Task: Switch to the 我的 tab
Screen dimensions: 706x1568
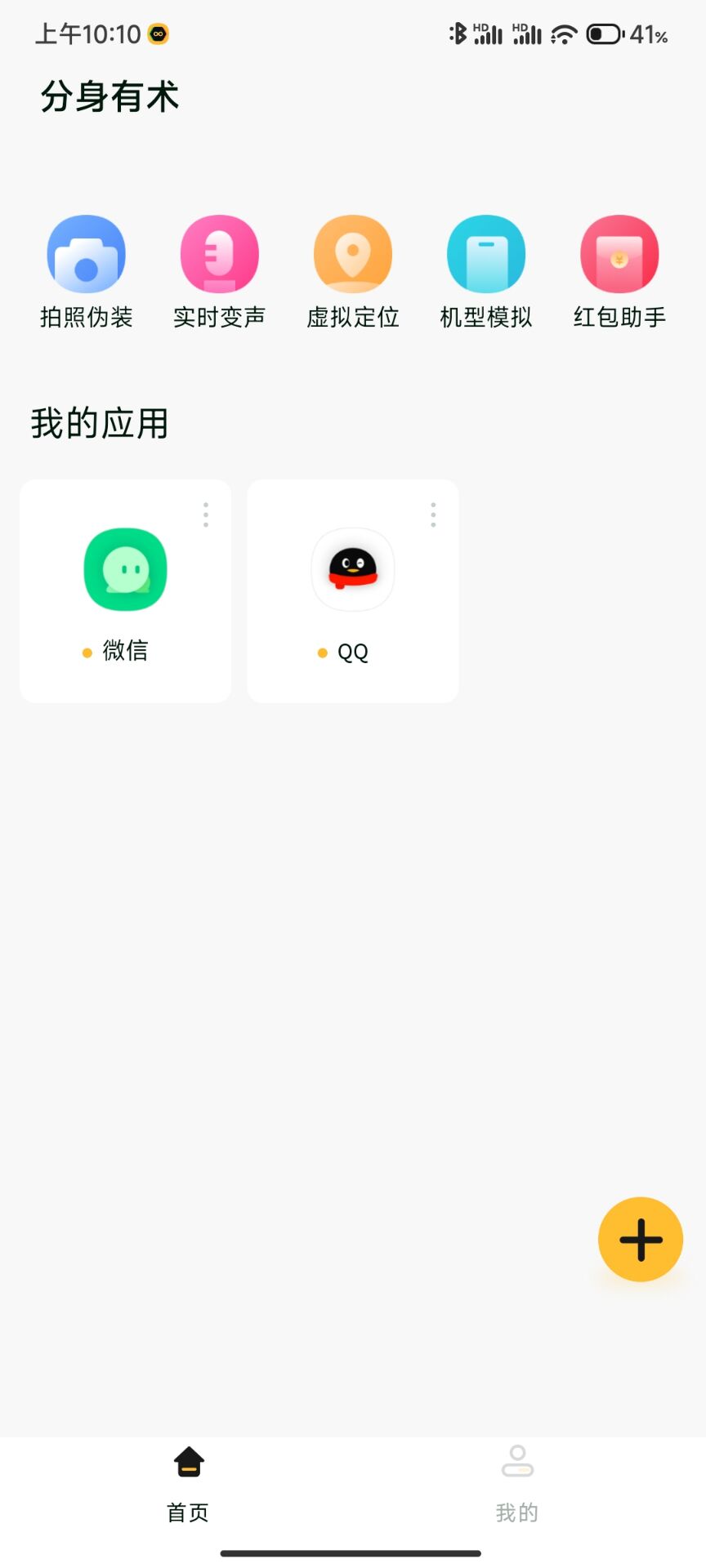Action: [x=517, y=1483]
